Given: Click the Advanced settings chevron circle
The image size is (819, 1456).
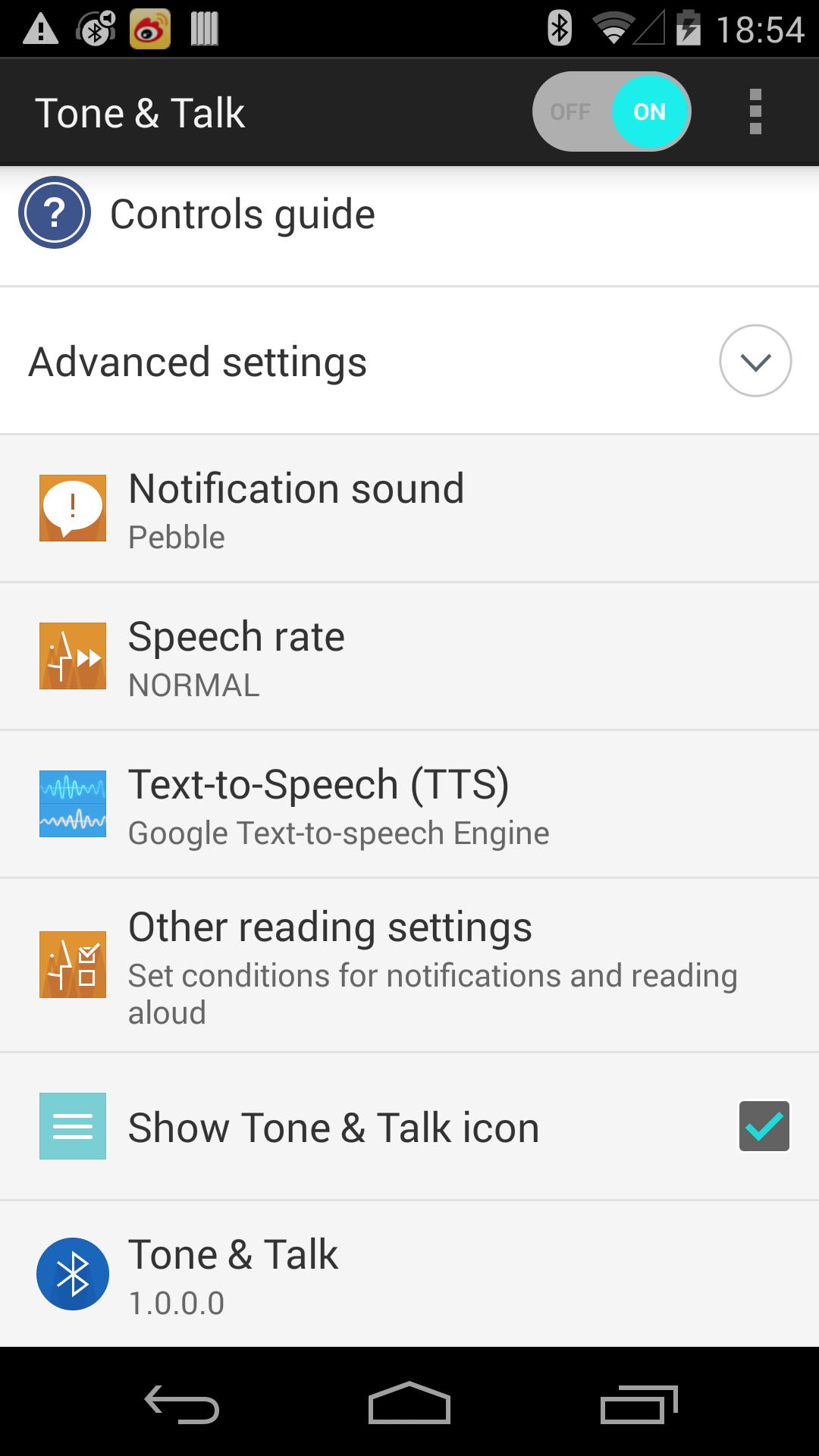Looking at the screenshot, I should click(755, 362).
